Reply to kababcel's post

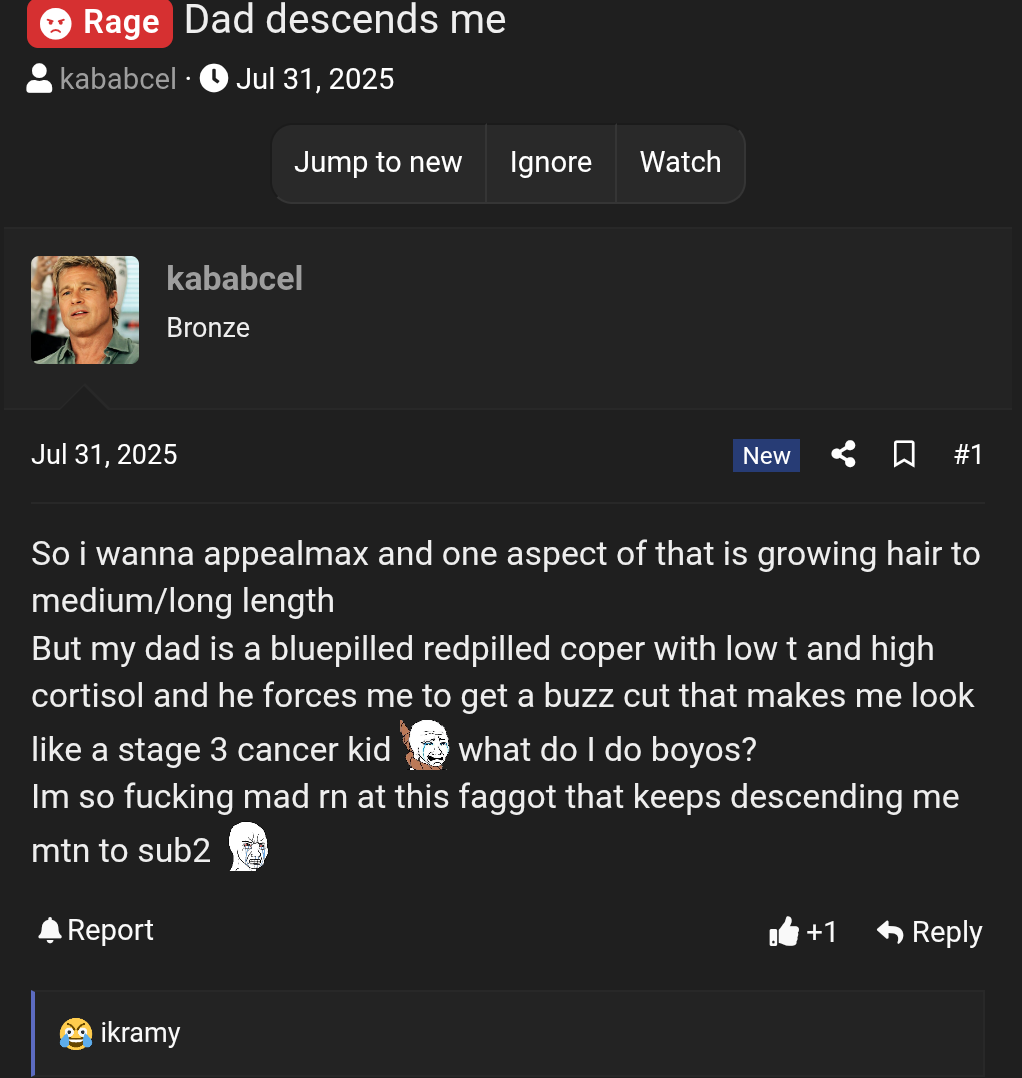coord(929,932)
